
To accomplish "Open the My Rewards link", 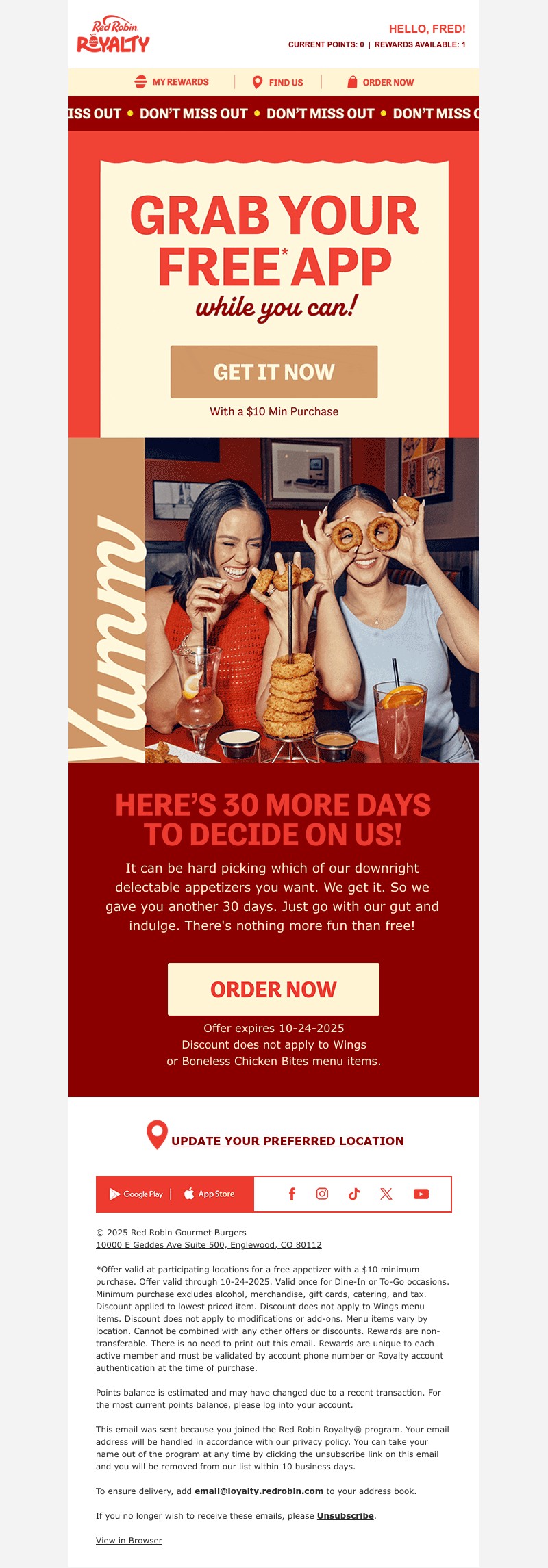I will tap(172, 82).
